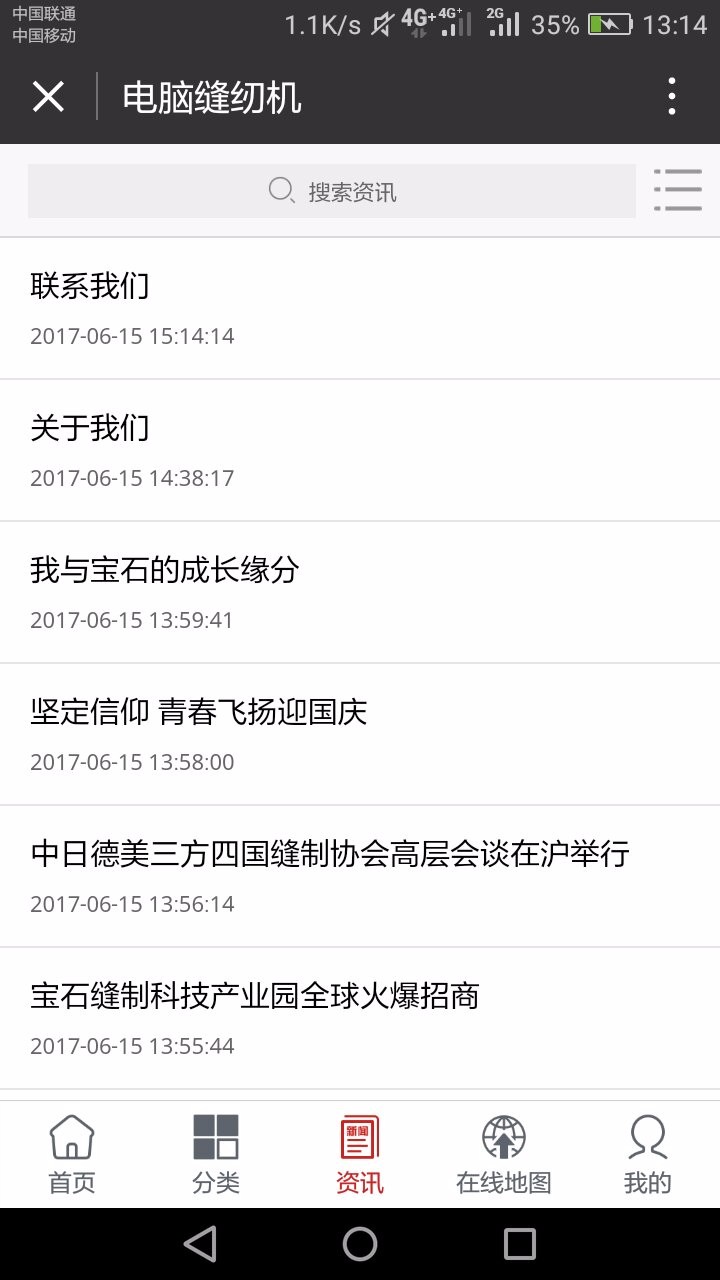
Task: Open the three-dot overflow menu
Action: [x=672, y=97]
